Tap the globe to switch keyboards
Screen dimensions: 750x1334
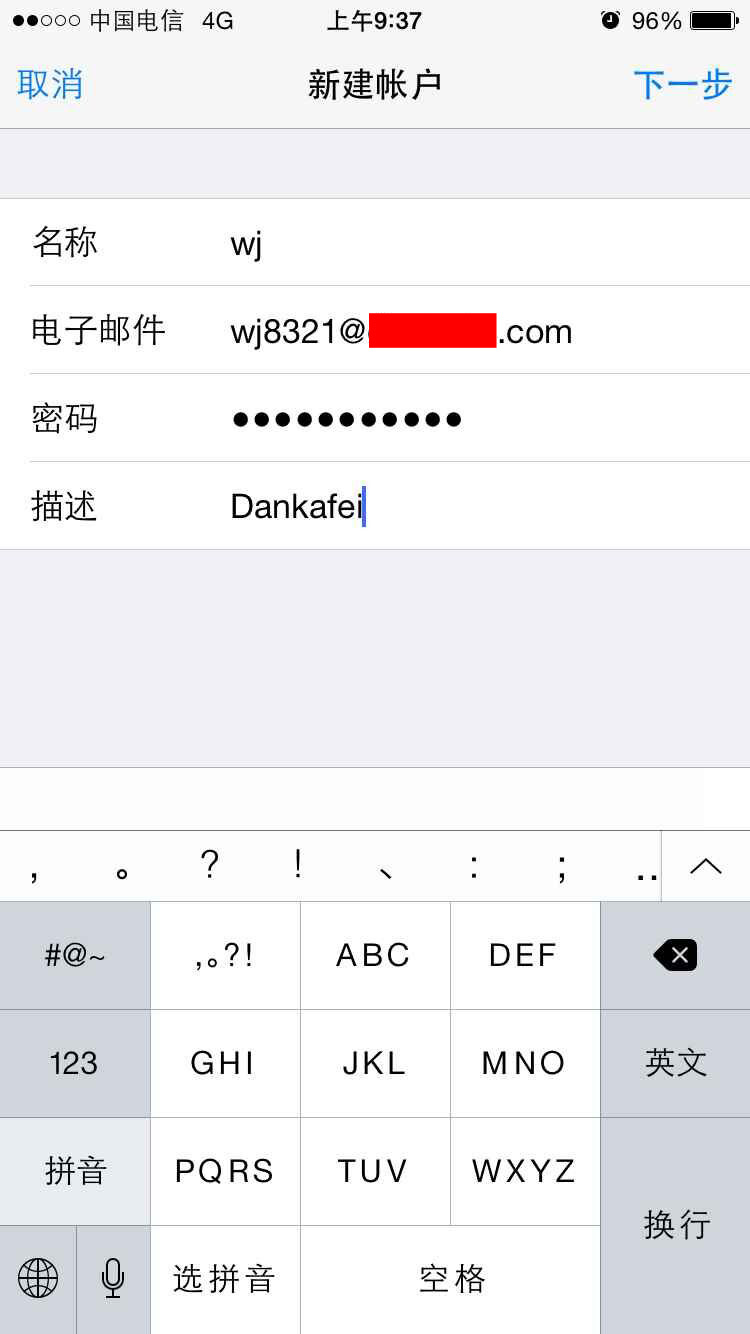coord(38,1279)
